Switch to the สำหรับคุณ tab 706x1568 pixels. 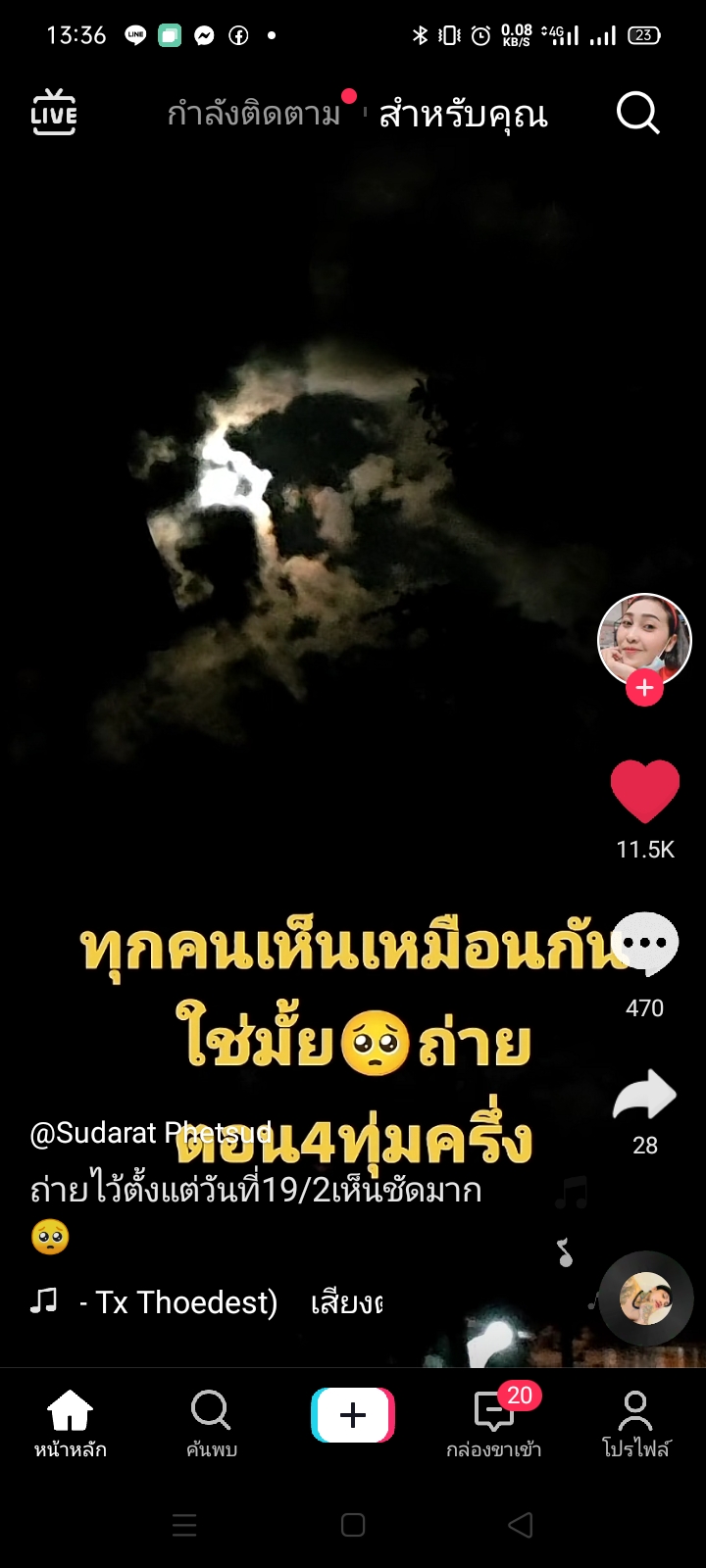pos(463,115)
